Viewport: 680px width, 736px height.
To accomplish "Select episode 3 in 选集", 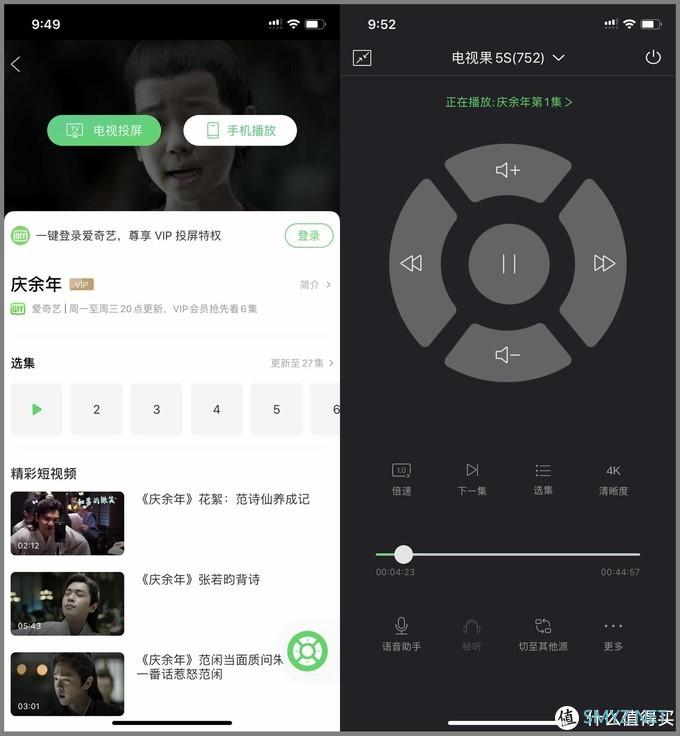I will 156,409.
